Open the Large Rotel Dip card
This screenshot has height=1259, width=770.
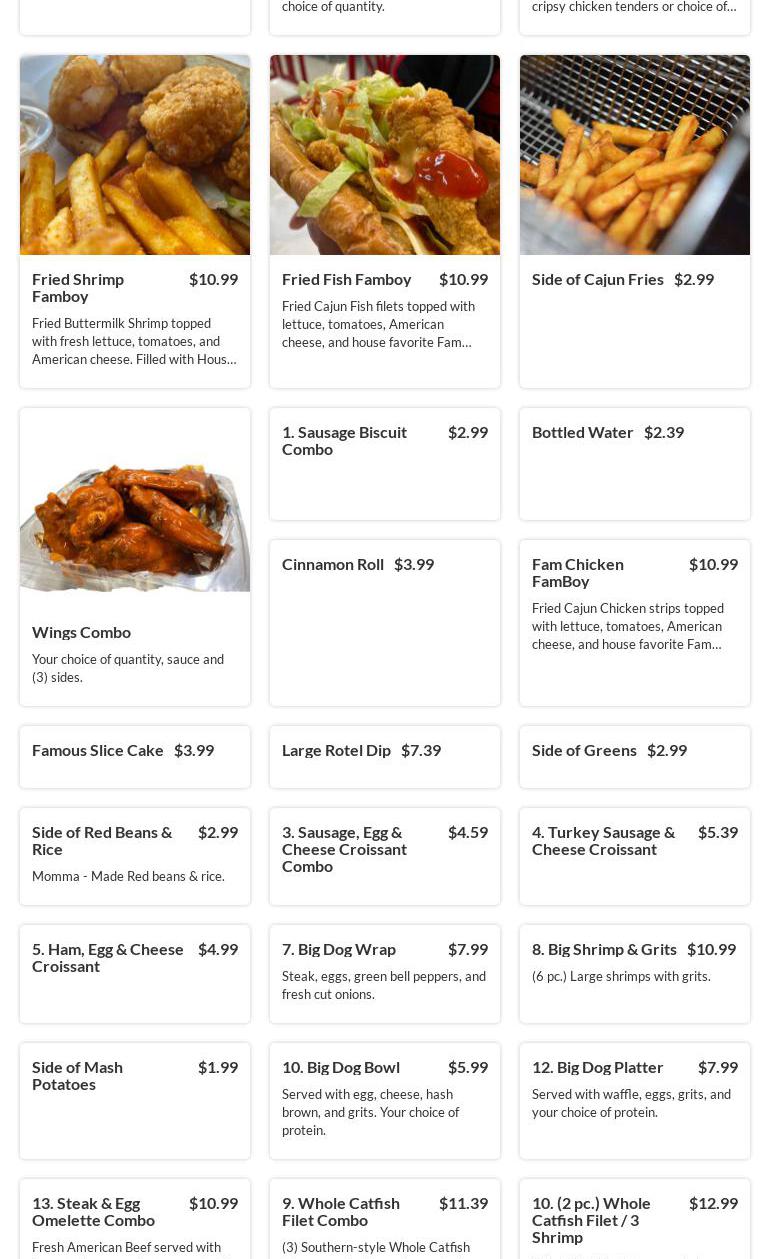384,756
